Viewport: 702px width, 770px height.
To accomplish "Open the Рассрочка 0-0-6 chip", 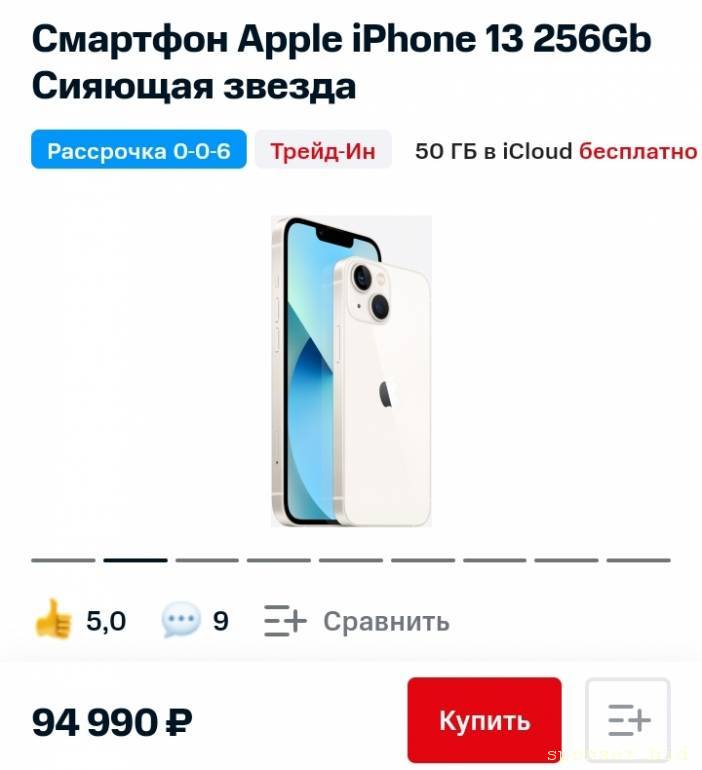I will pos(139,151).
